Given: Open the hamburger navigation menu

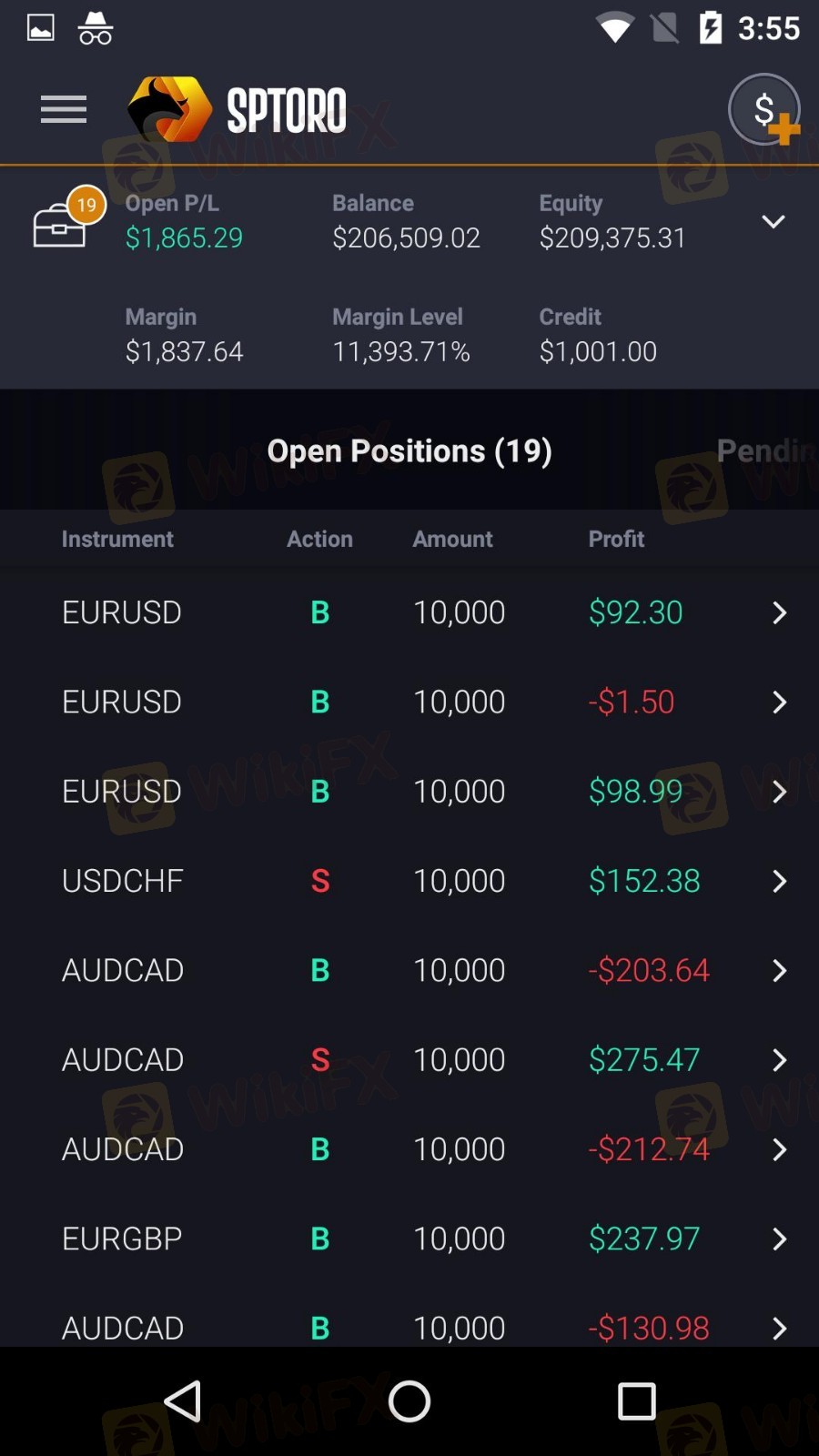Looking at the screenshot, I should (x=64, y=110).
